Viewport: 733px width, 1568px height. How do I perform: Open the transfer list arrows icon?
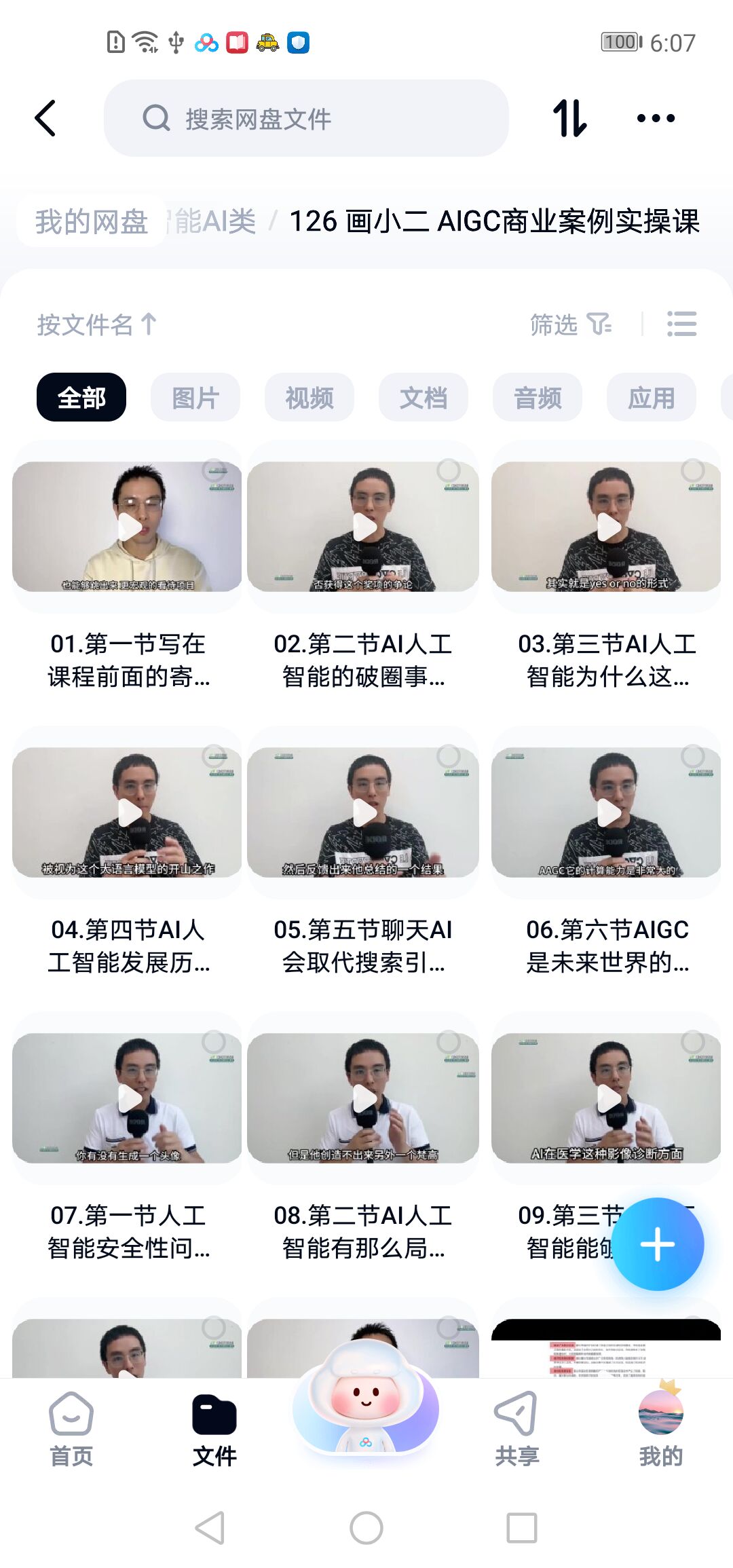click(569, 118)
